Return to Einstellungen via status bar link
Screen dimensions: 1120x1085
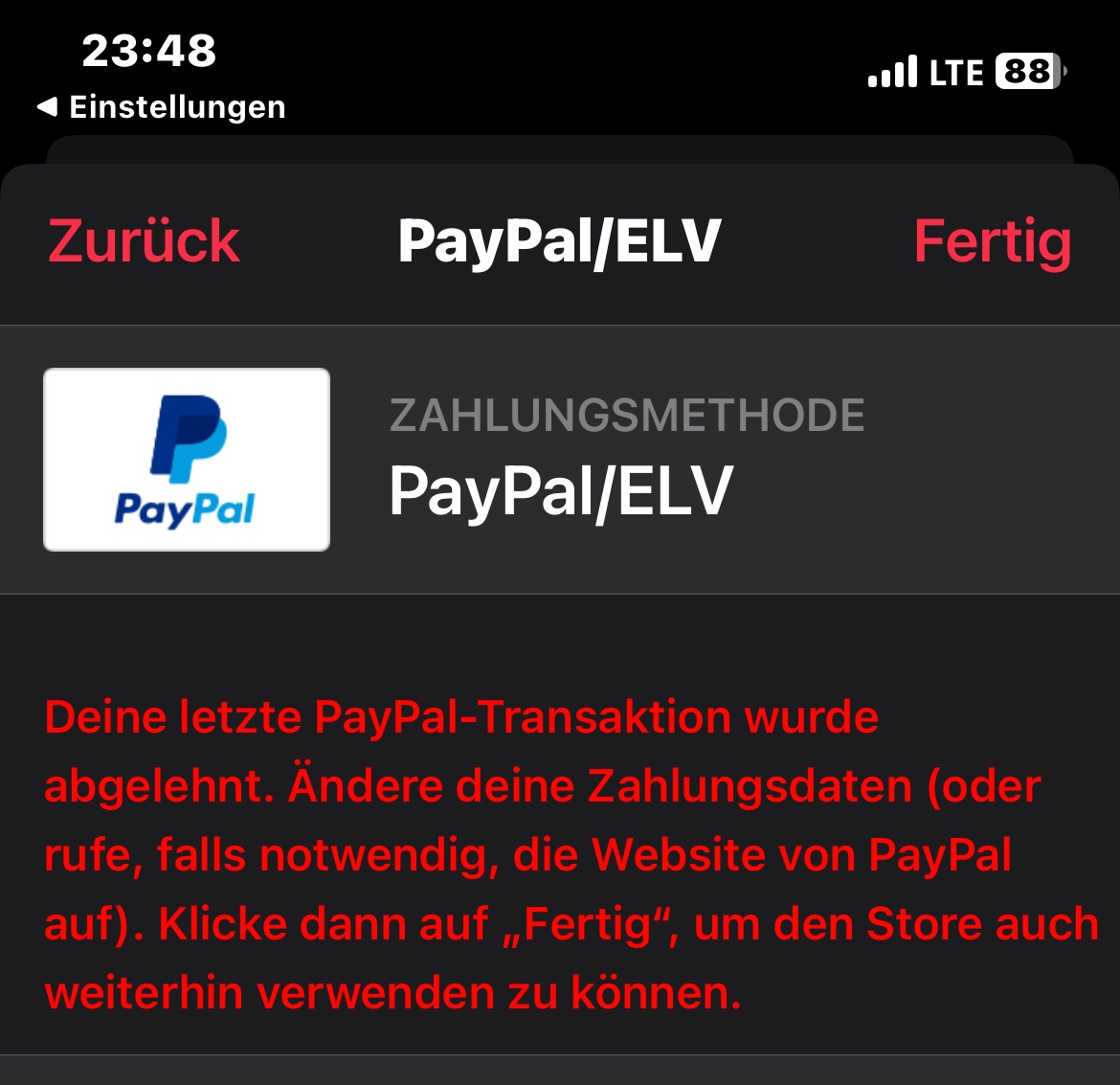pos(162,107)
